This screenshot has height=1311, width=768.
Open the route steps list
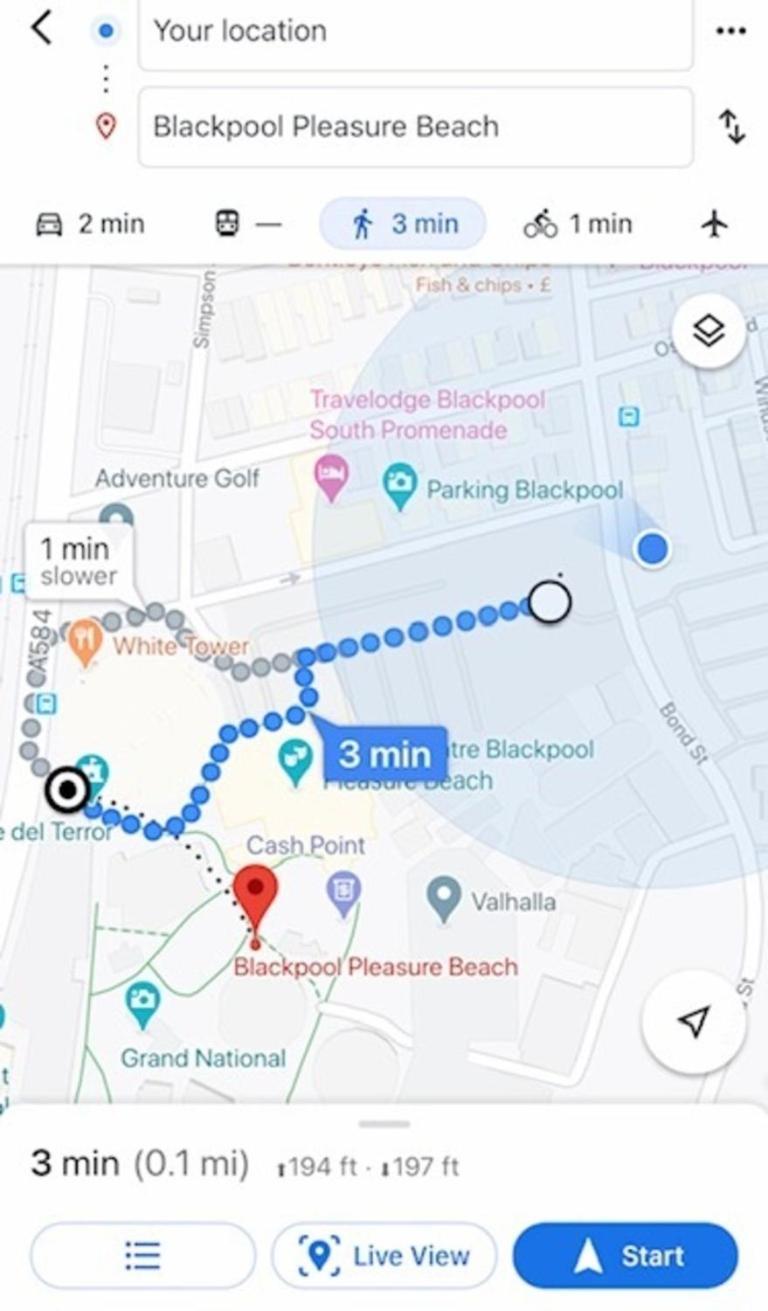pyautogui.click(x=143, y=1255)
